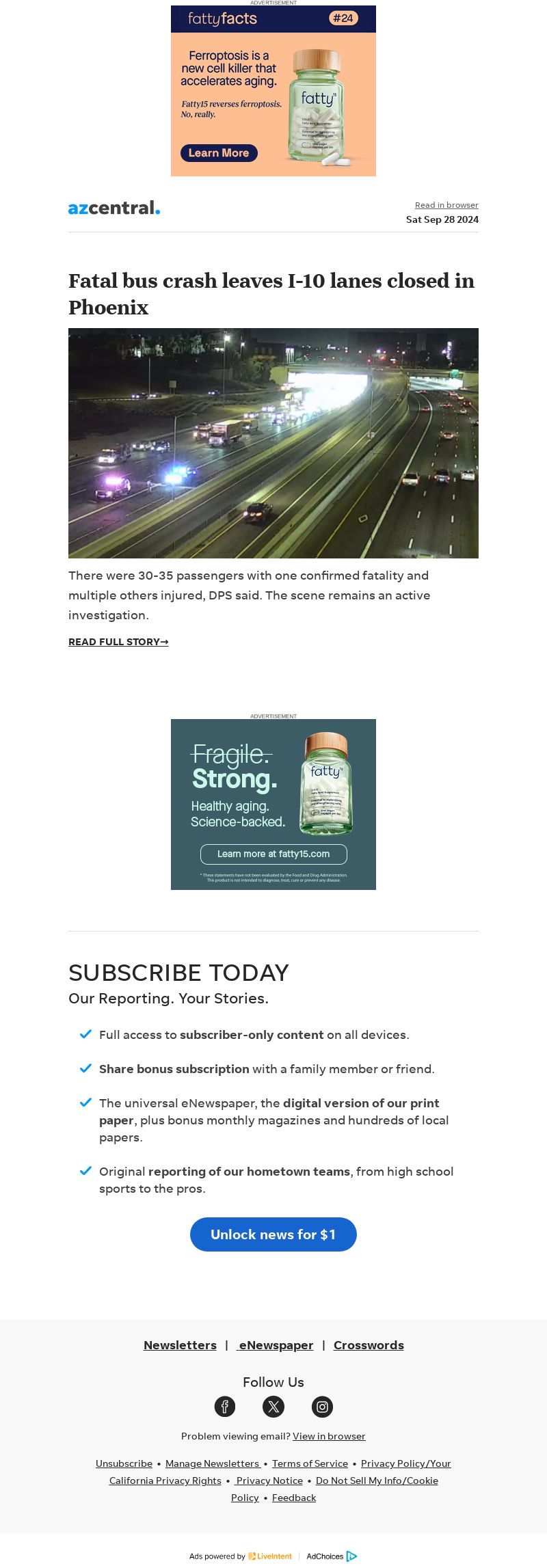Tap Learn More on fattyfacts ad
Screen dimensions: 547x1568
coord(219,153)
